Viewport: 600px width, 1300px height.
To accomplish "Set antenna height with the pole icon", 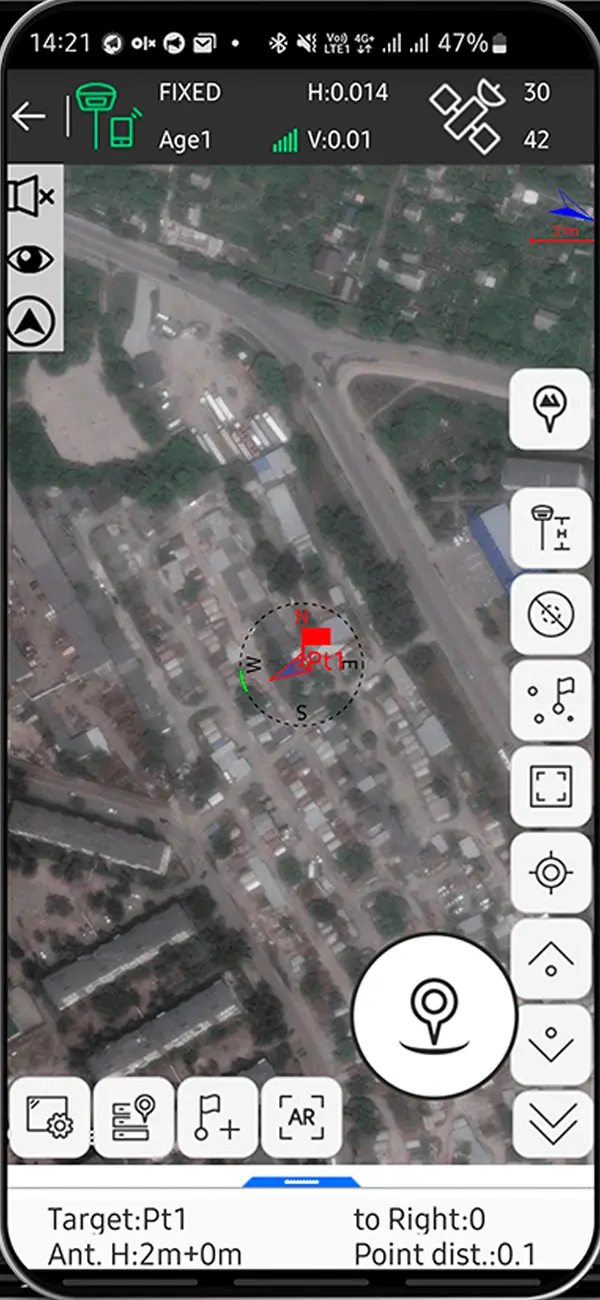I will (549, 529).
